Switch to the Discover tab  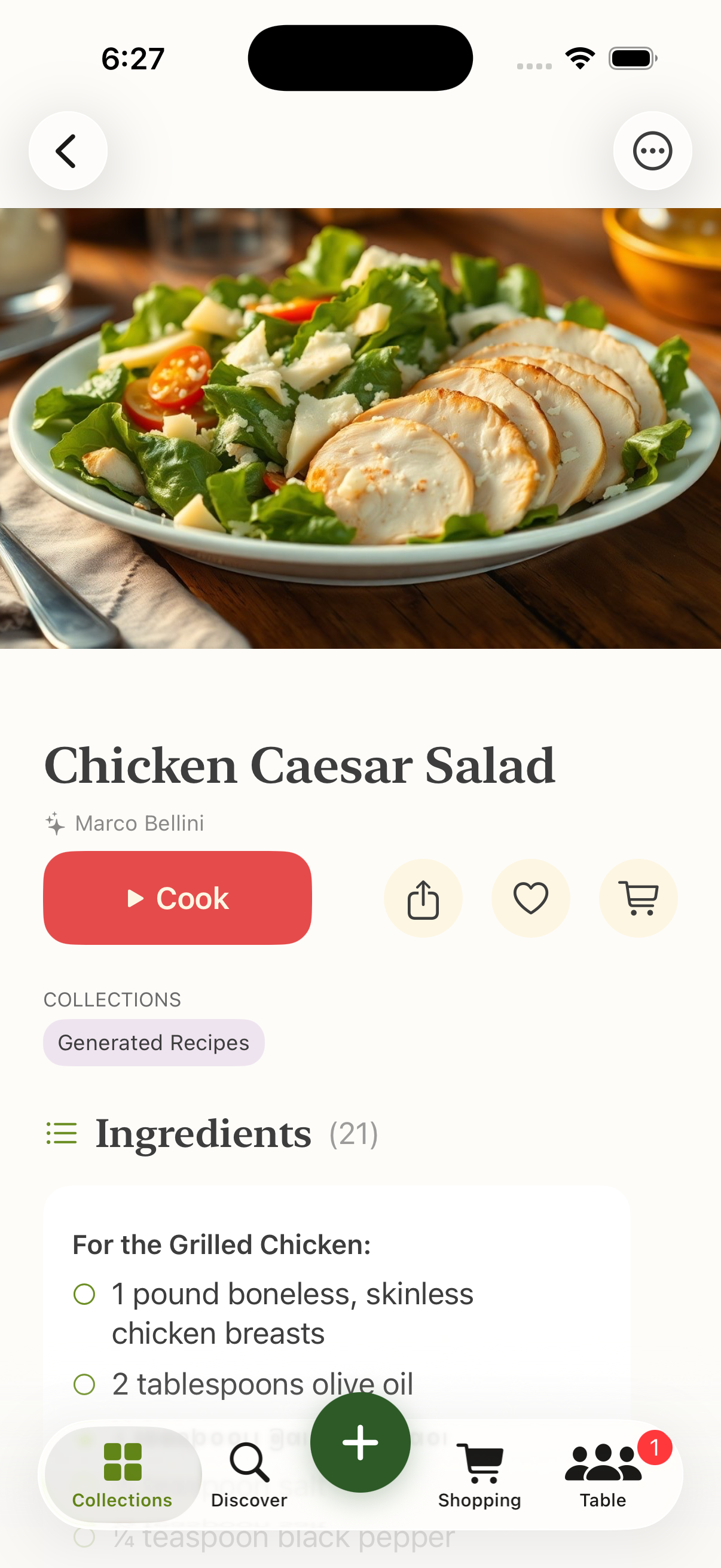pos(249,1475)
